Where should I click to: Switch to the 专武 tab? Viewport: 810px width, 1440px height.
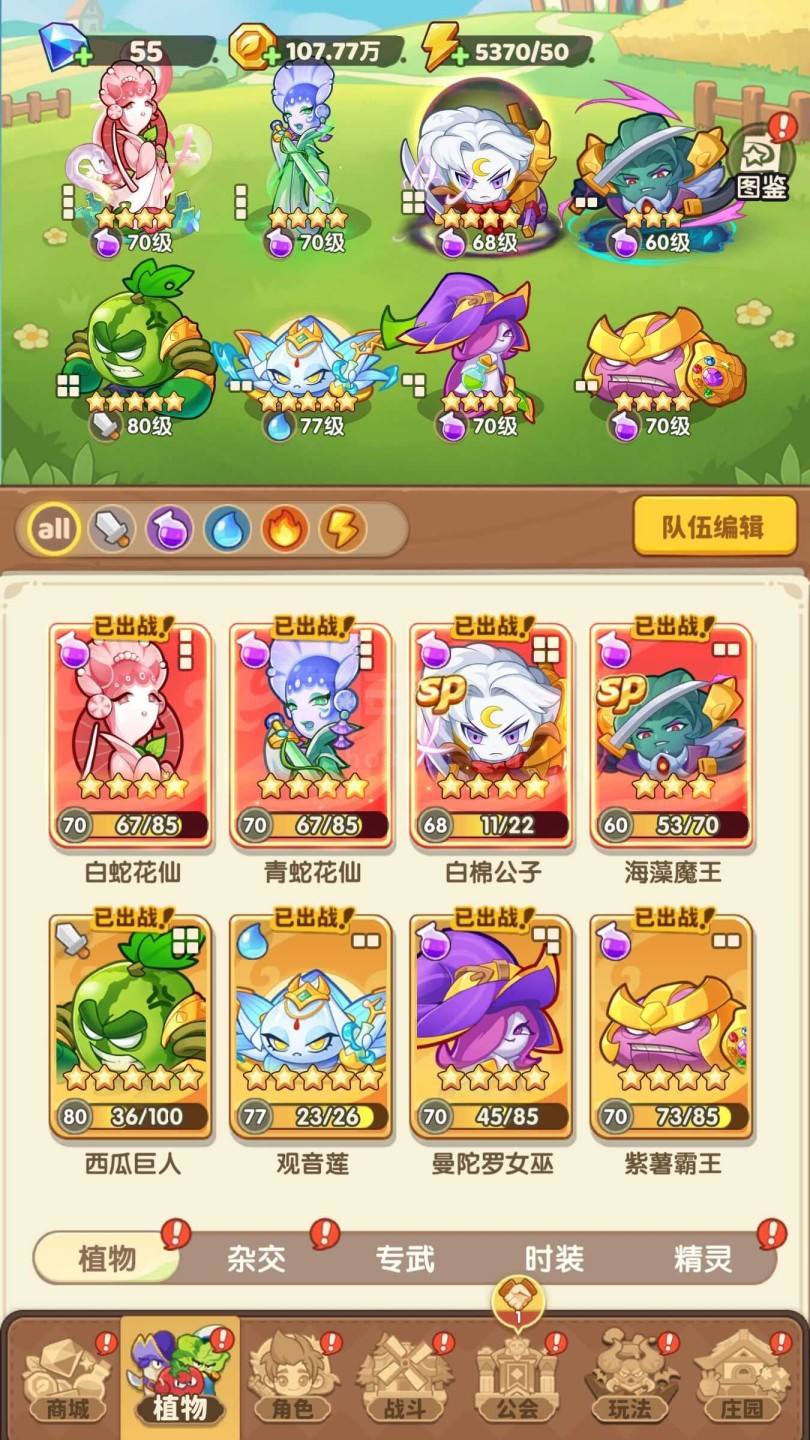[x=405, y=1258]
